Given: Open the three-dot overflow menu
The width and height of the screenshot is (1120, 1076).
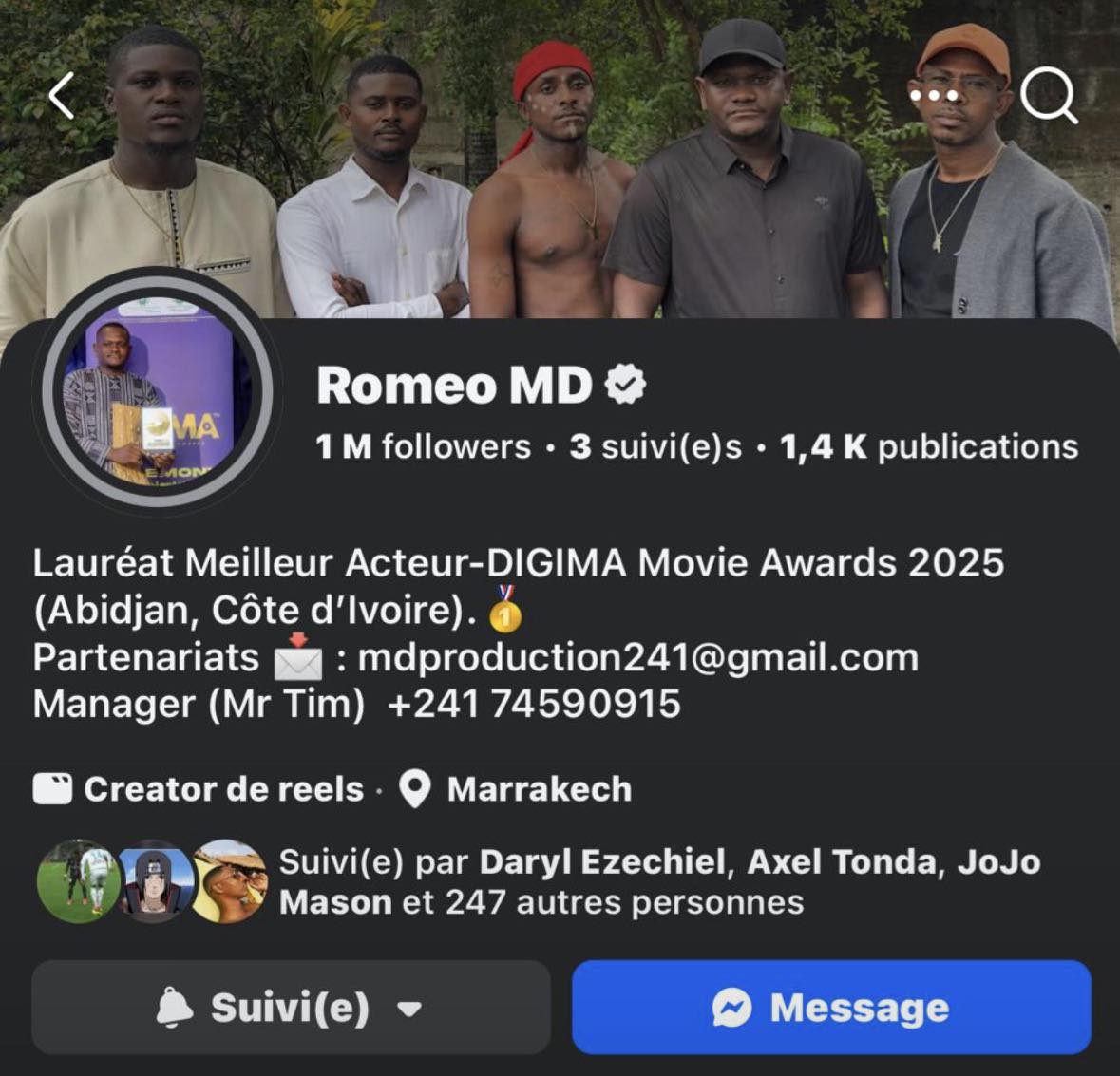Looking at the screenshot, I should (x=934, y=96).
